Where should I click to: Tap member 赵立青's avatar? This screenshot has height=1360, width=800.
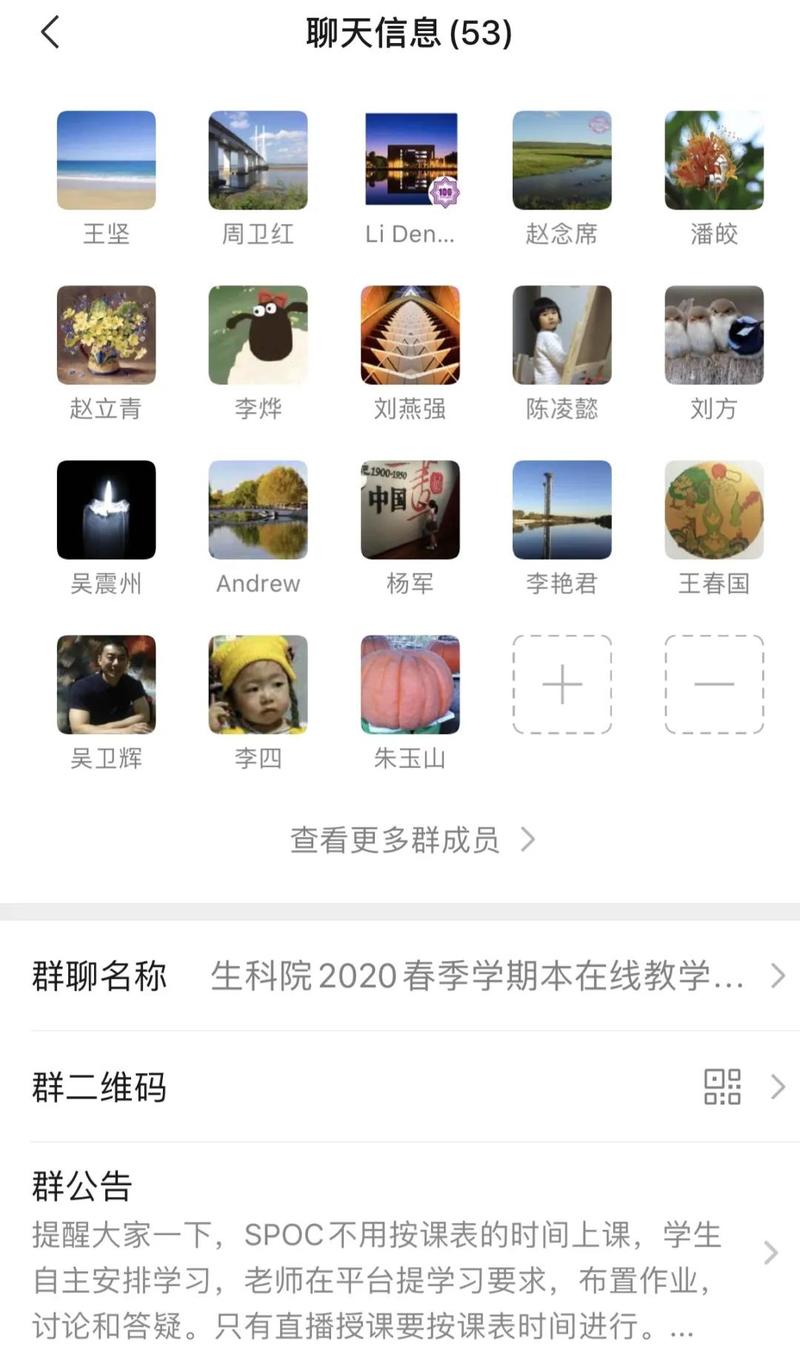click(106, 335)
